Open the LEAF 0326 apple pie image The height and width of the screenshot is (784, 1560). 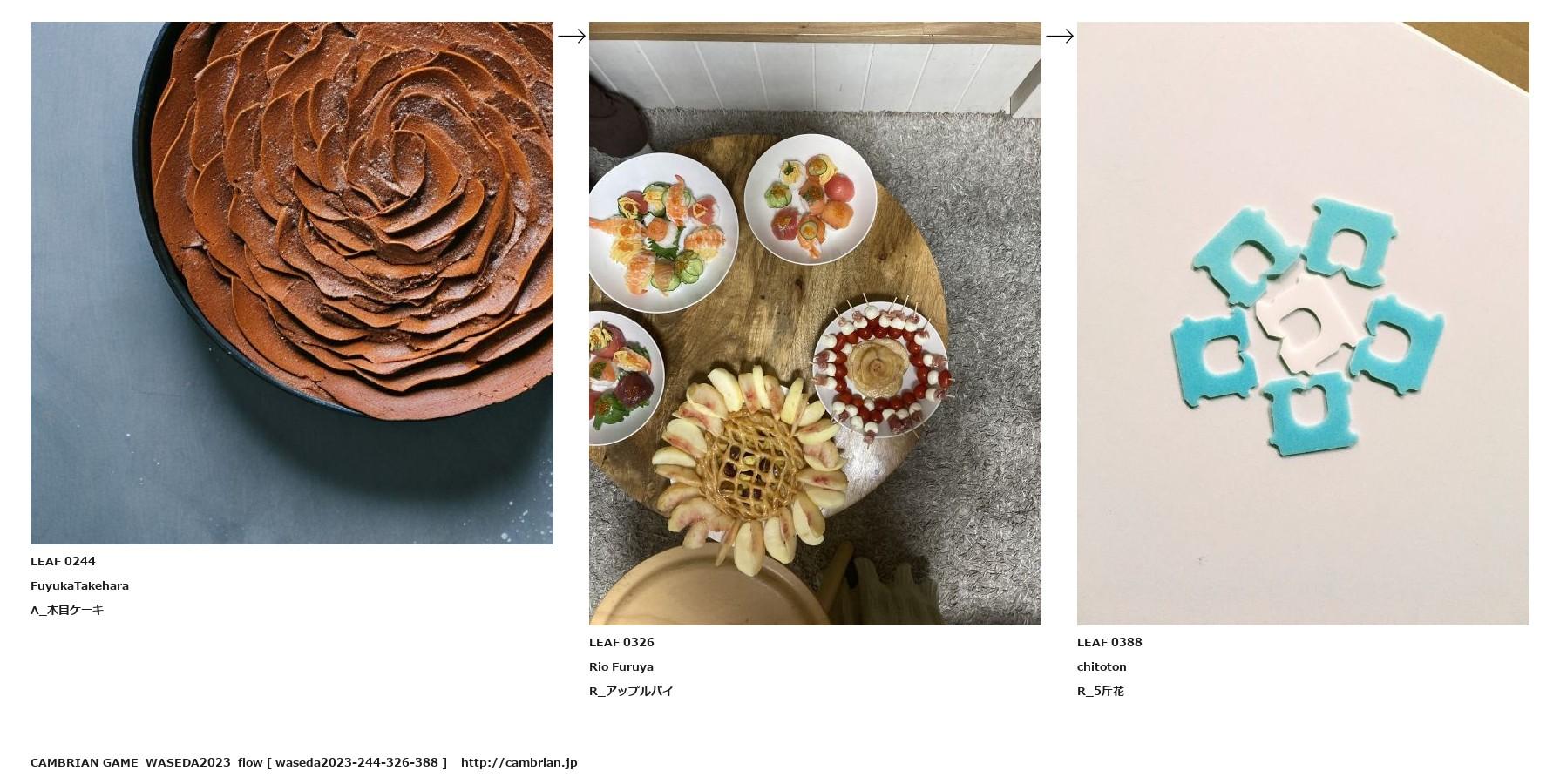click(815, 323)
